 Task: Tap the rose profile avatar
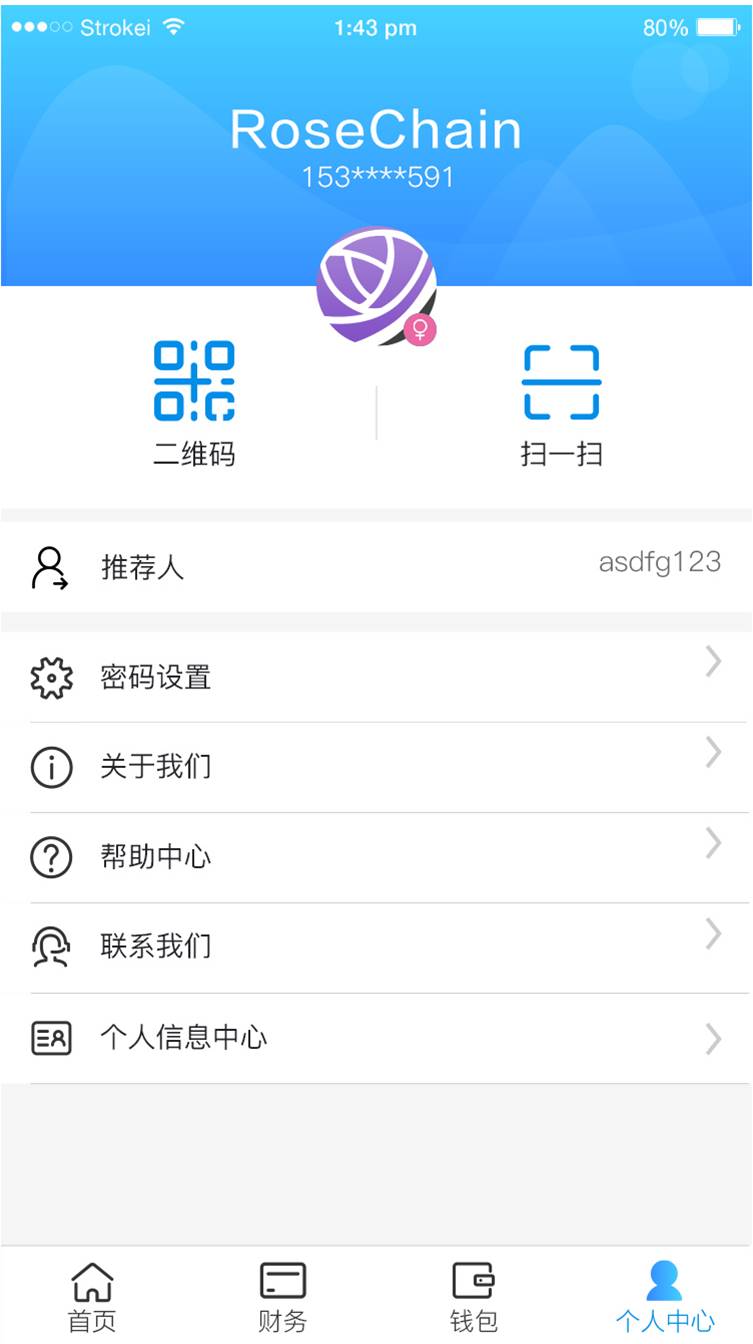(x=376, y=287)
